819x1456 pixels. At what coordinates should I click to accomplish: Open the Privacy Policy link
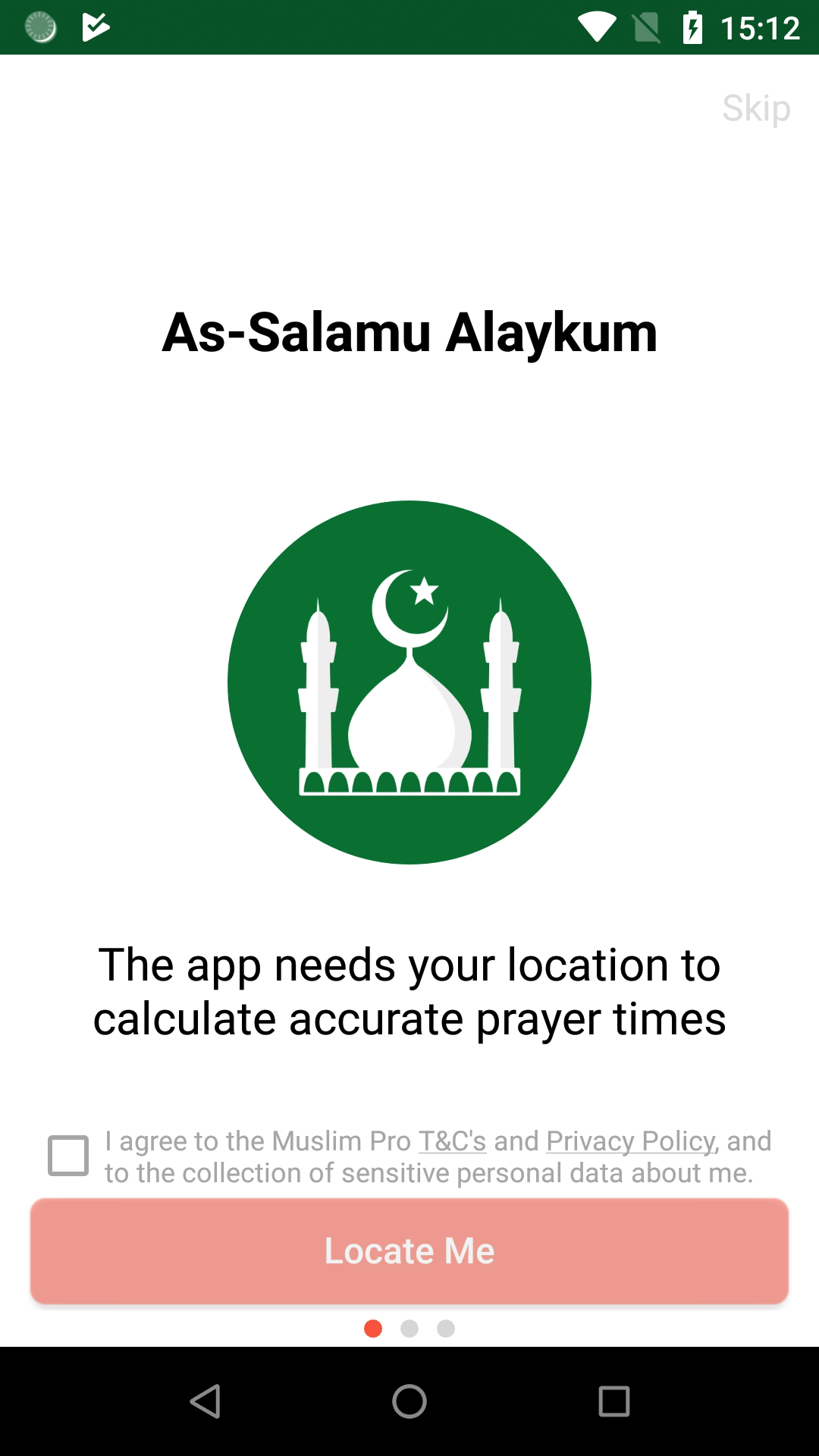click(630, 1141)
